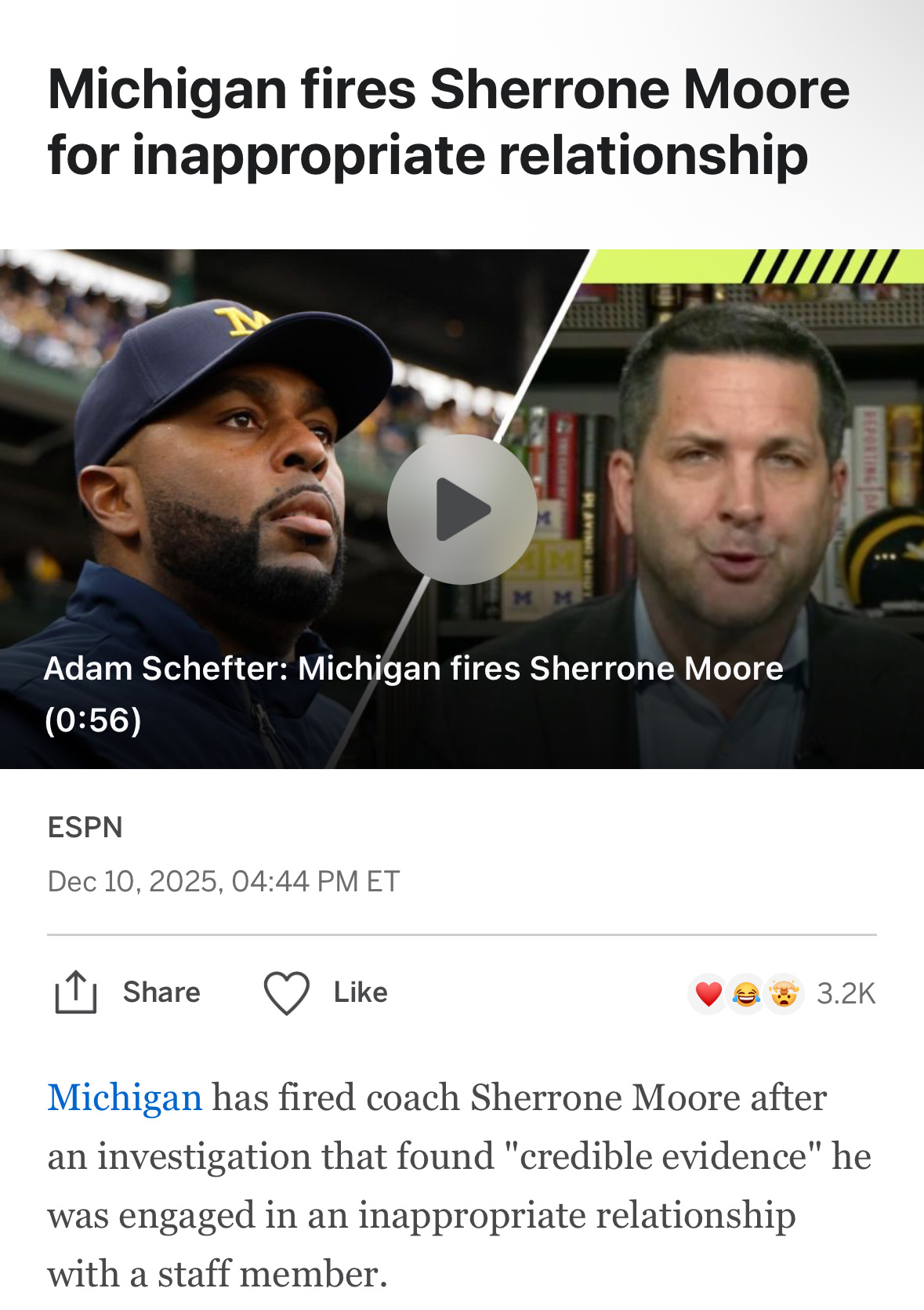Like this article

pos(325,992)
